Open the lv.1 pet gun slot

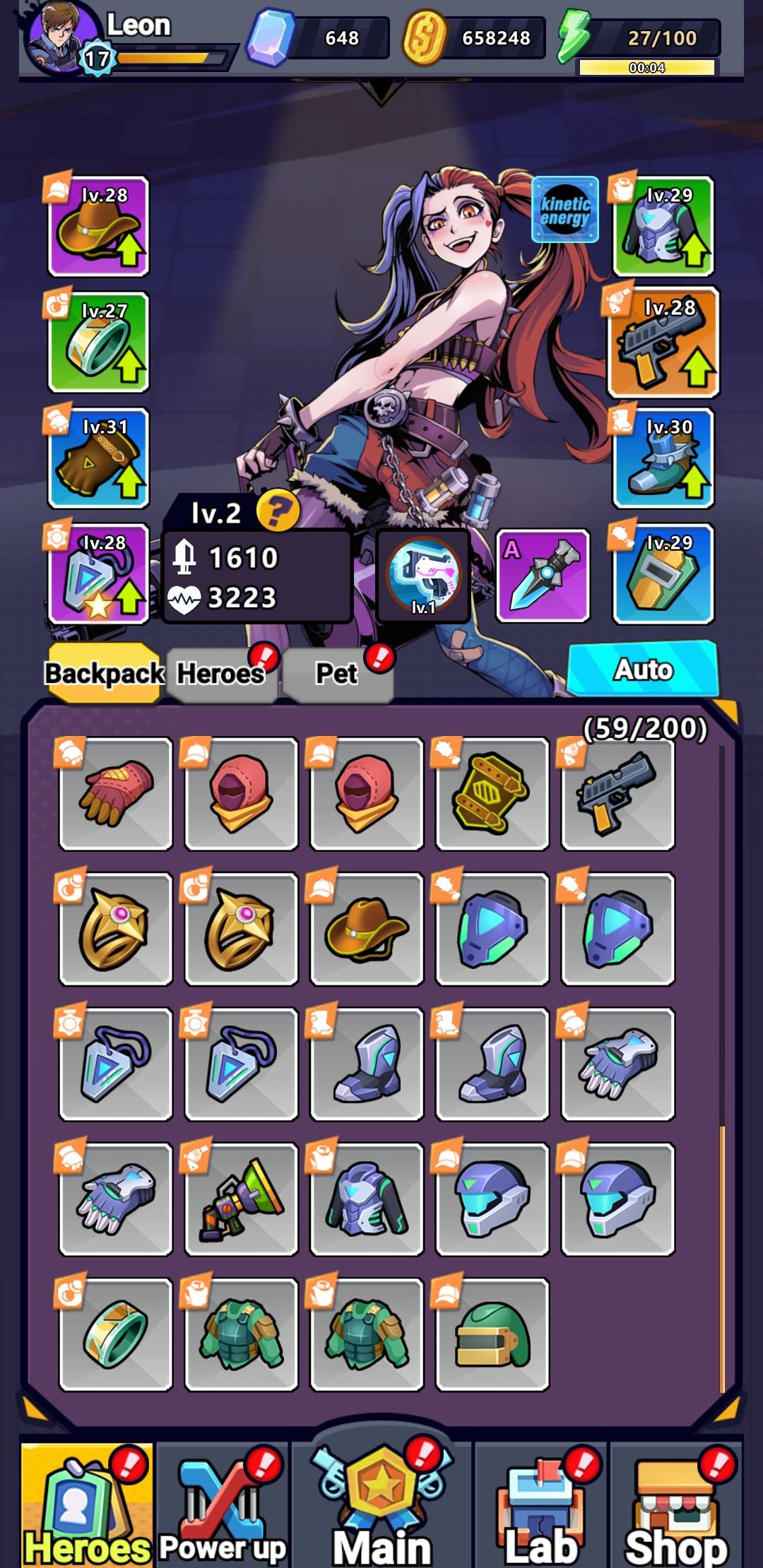(x=423, y=576)
